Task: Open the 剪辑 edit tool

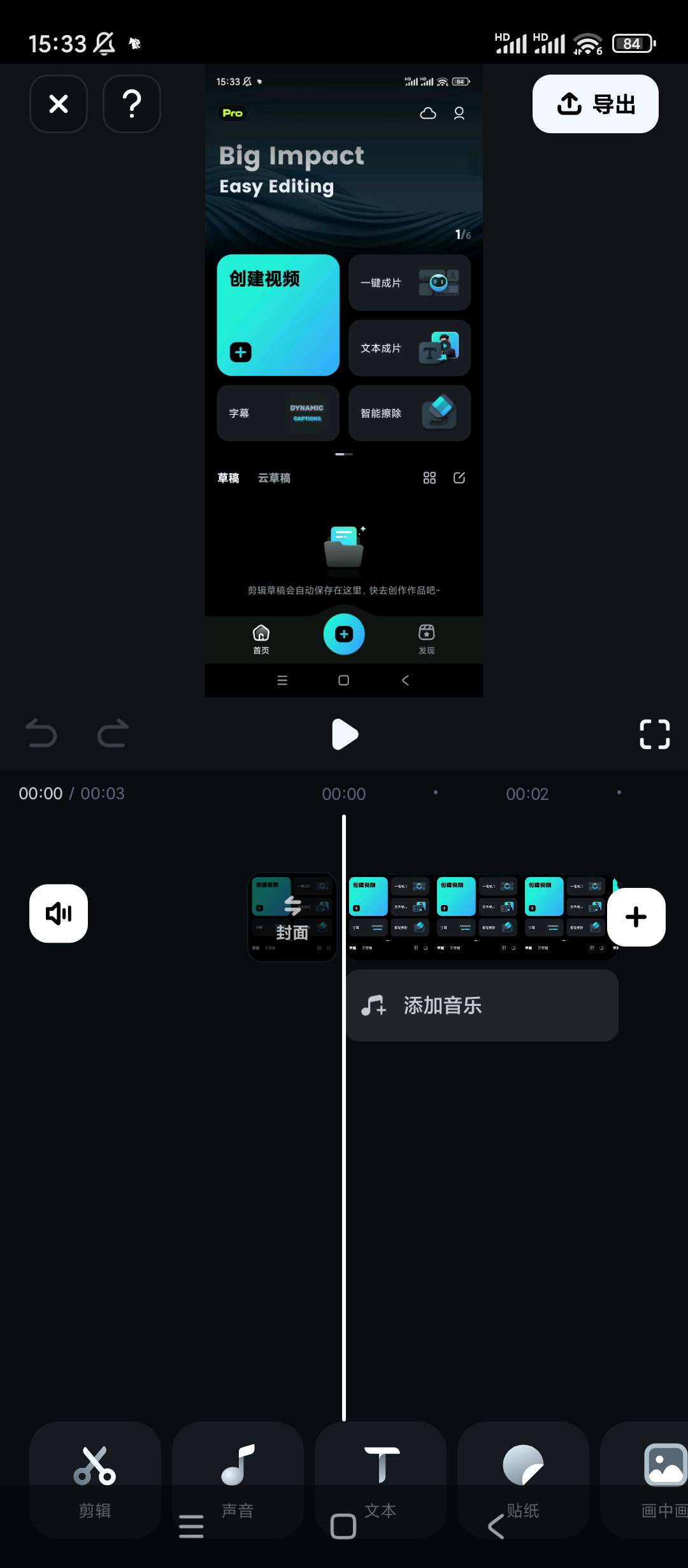Action: (x=95, y=1480)
